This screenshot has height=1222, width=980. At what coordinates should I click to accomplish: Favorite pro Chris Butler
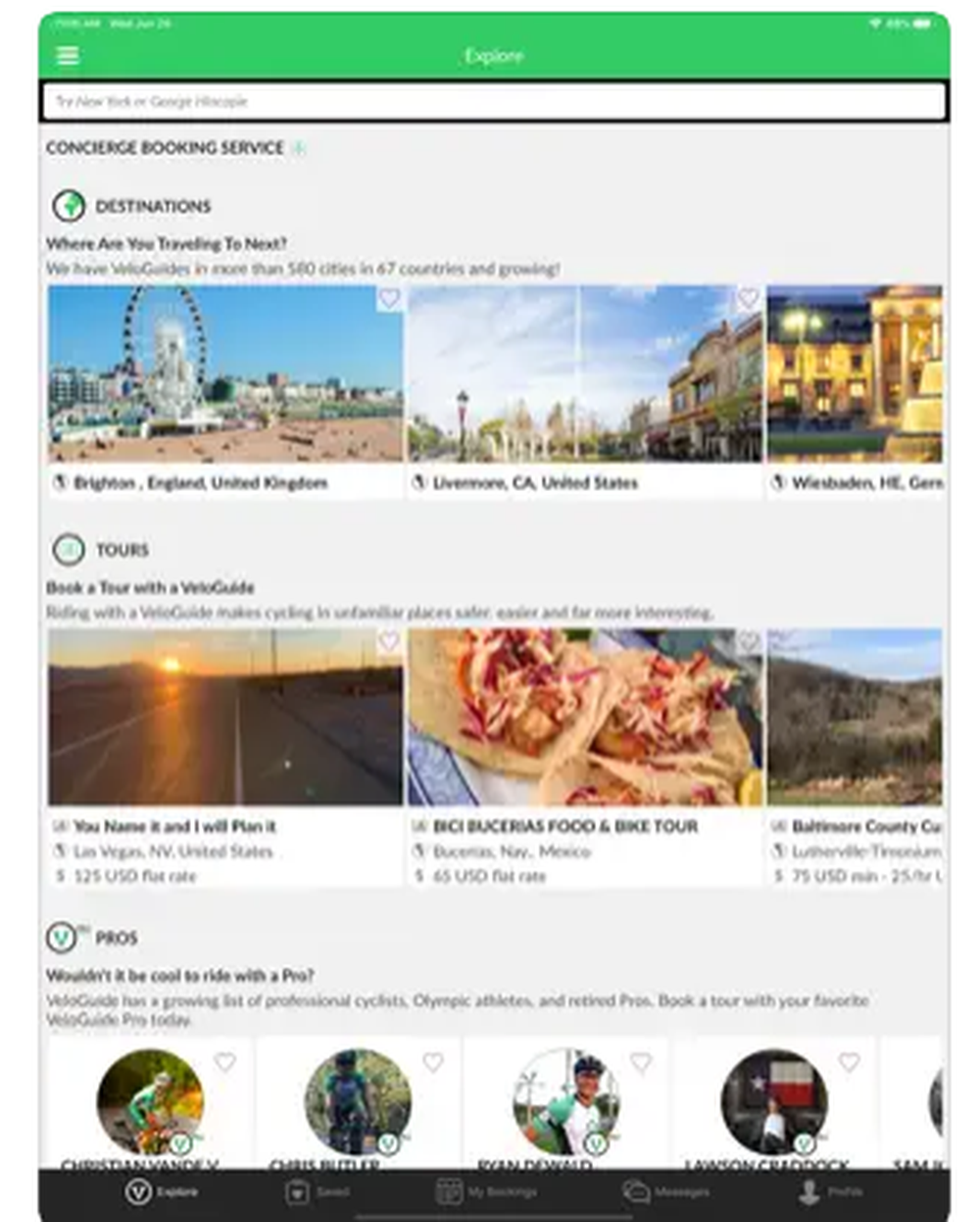click(x=433, y=1062)
